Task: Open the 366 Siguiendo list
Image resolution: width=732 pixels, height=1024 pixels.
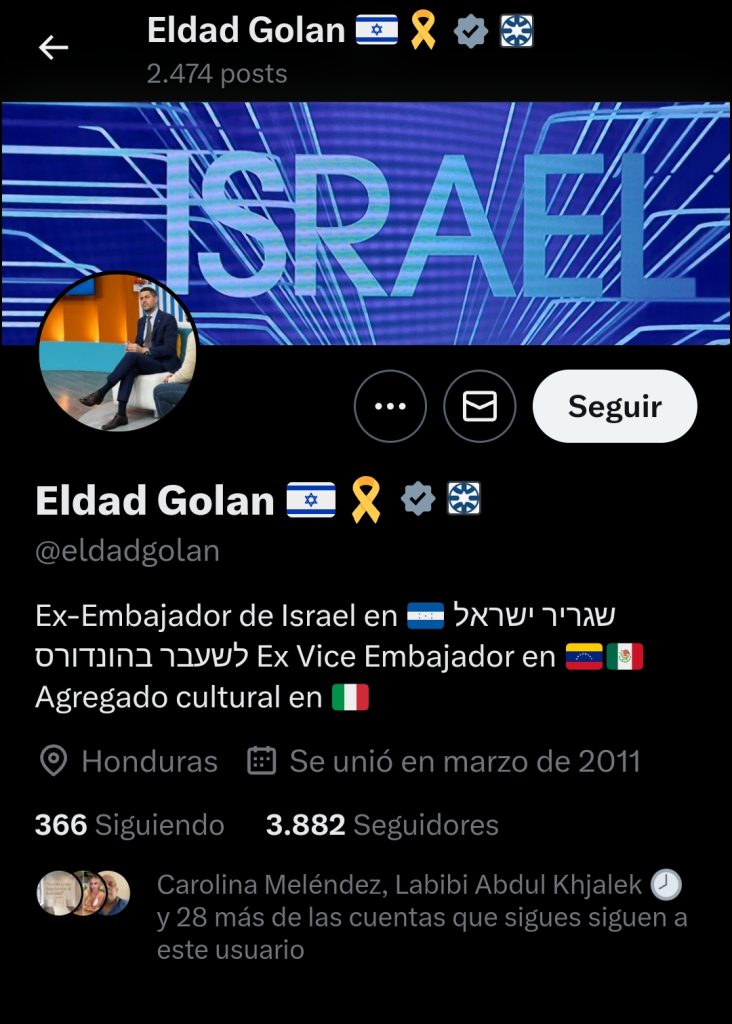Action: coord(129,825)
